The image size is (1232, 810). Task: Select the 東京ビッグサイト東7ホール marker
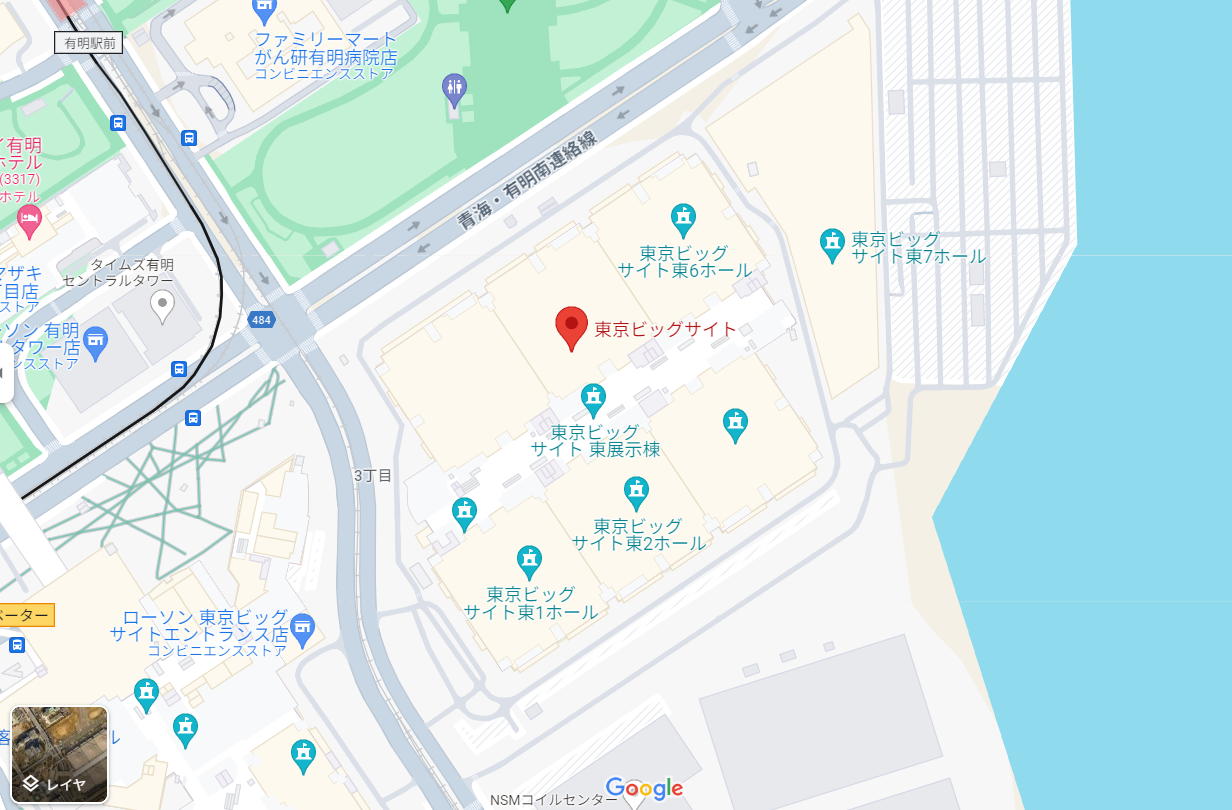click(832, 246)
